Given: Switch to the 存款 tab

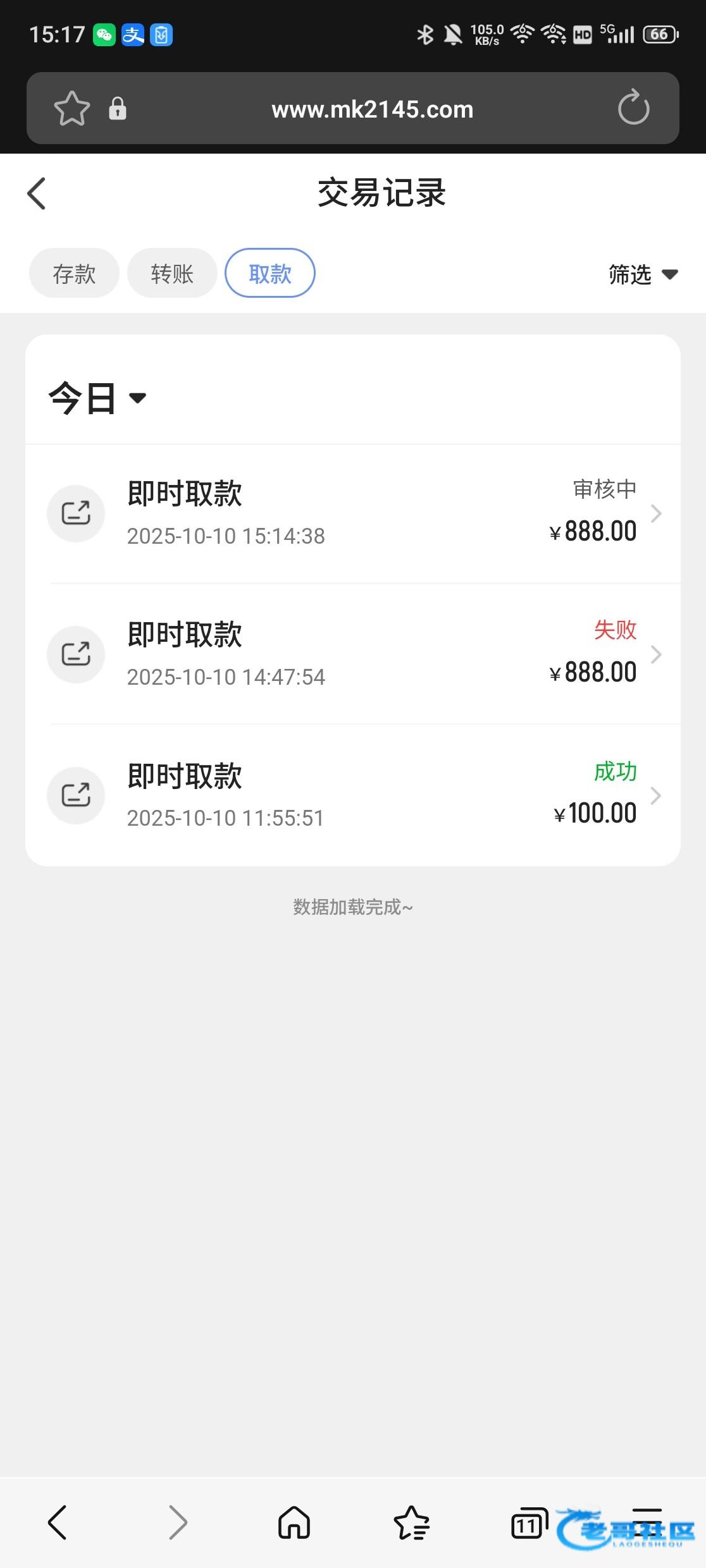Looking at the screenshot, I should 74,274.
